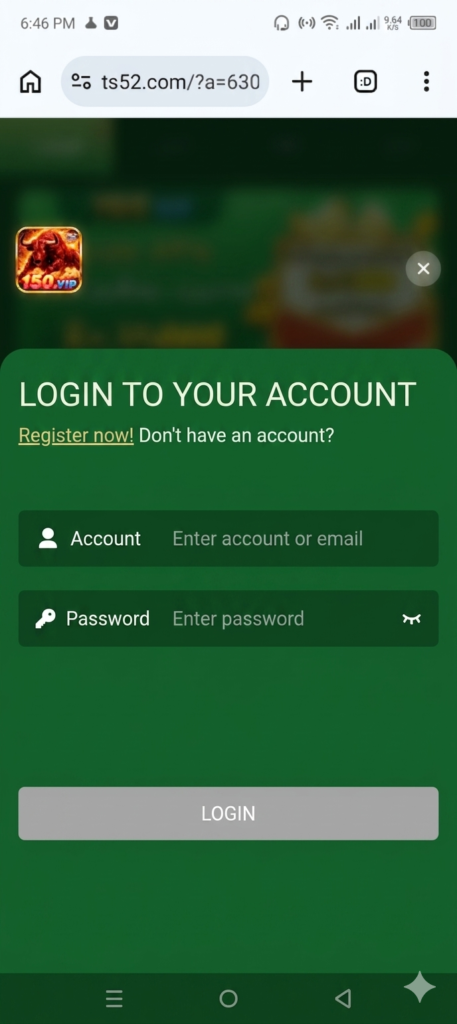Toggle password visibility eye icon
This screenshot has width=457, height=1024.
pyautogui.click(x=411, y=618)
